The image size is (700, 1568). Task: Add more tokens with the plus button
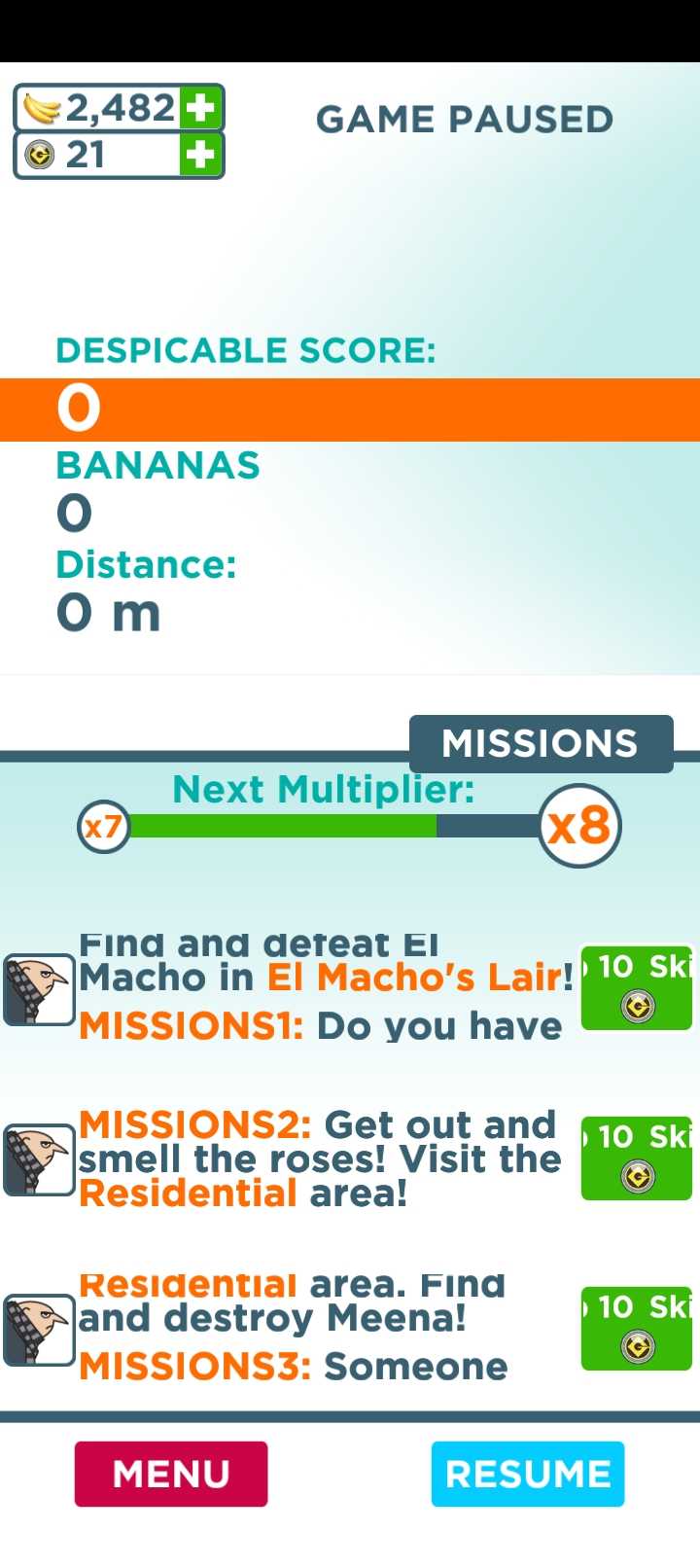tap(201, 155)
